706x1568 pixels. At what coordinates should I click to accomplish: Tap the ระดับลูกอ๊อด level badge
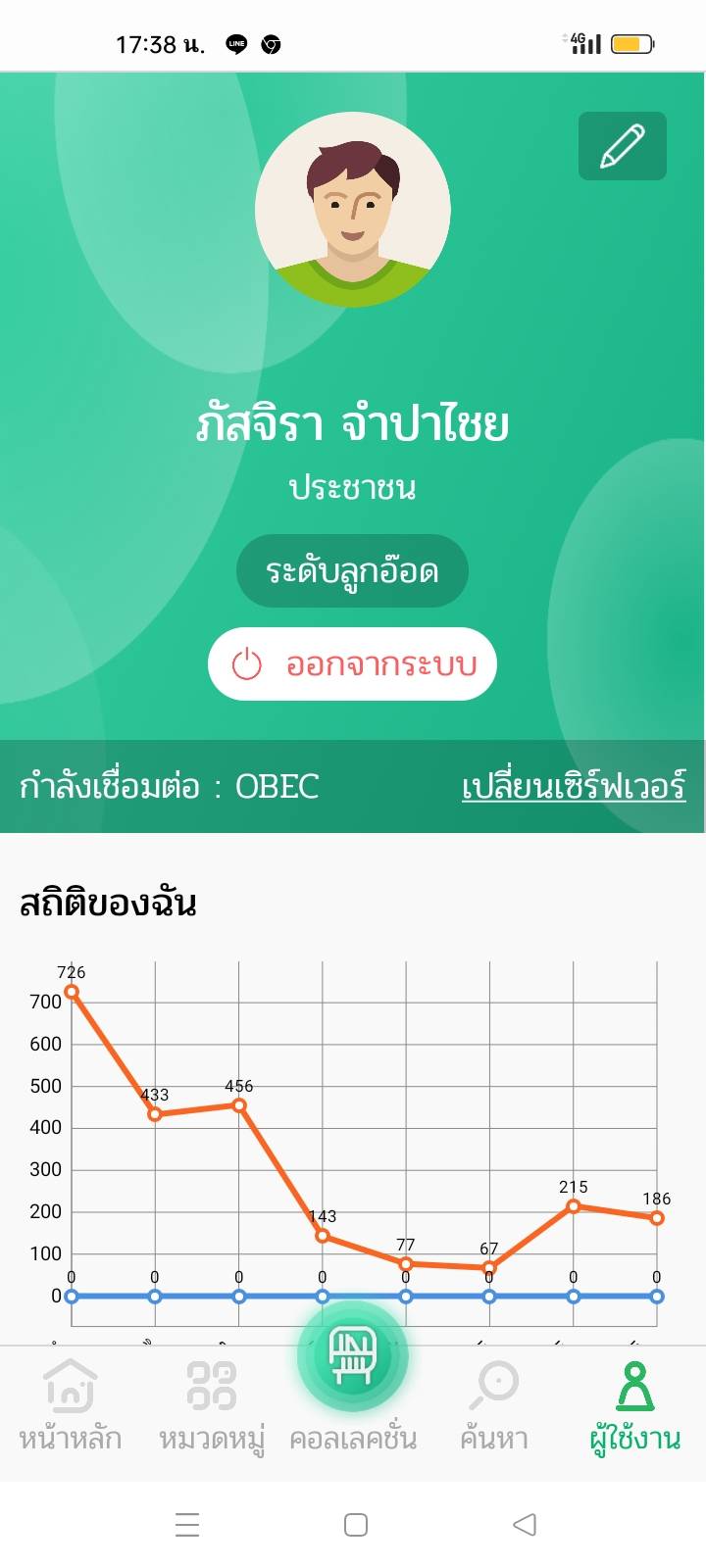(352, 570)
